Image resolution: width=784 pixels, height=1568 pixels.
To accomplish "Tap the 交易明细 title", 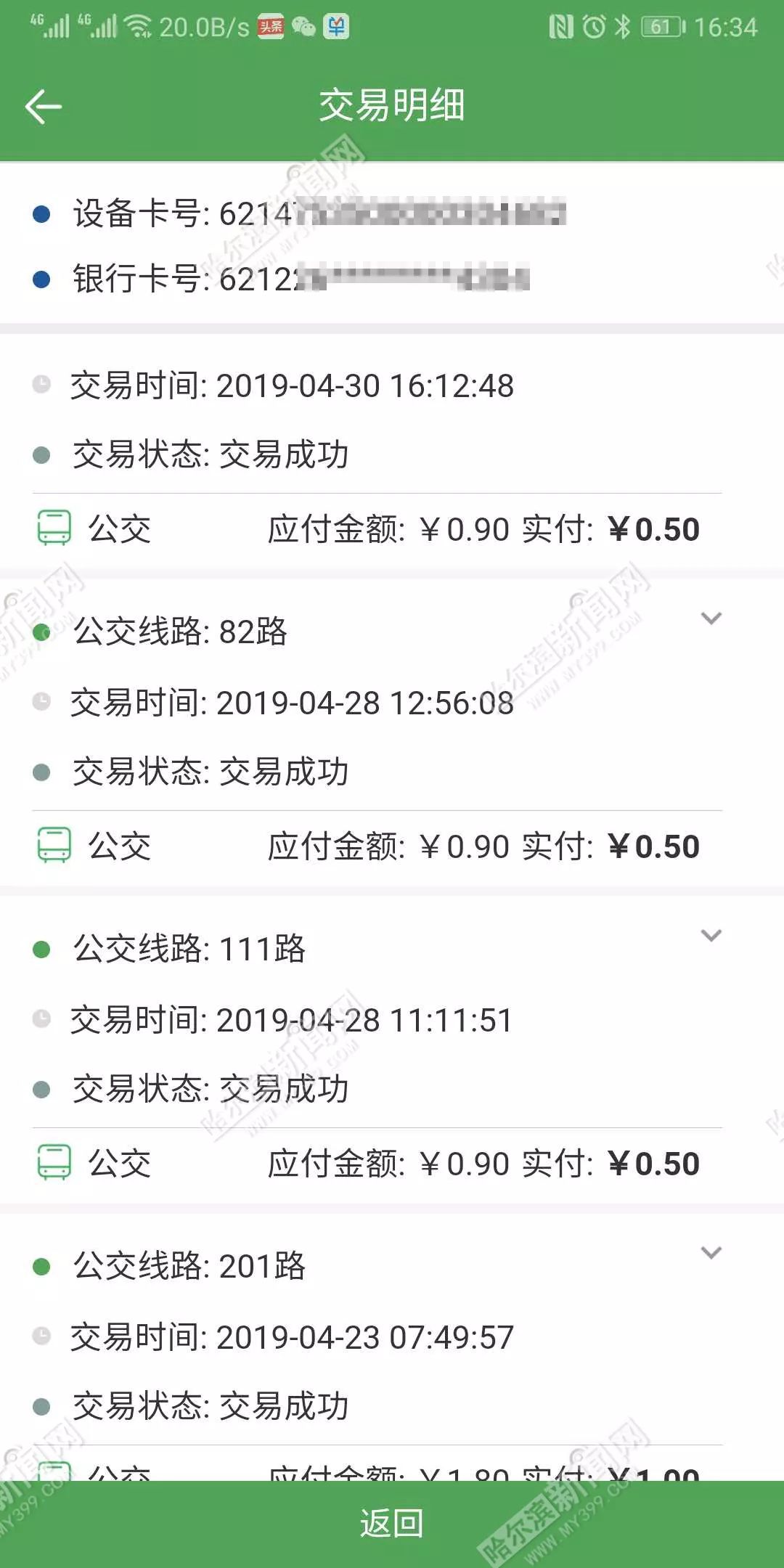I will 392,105.
